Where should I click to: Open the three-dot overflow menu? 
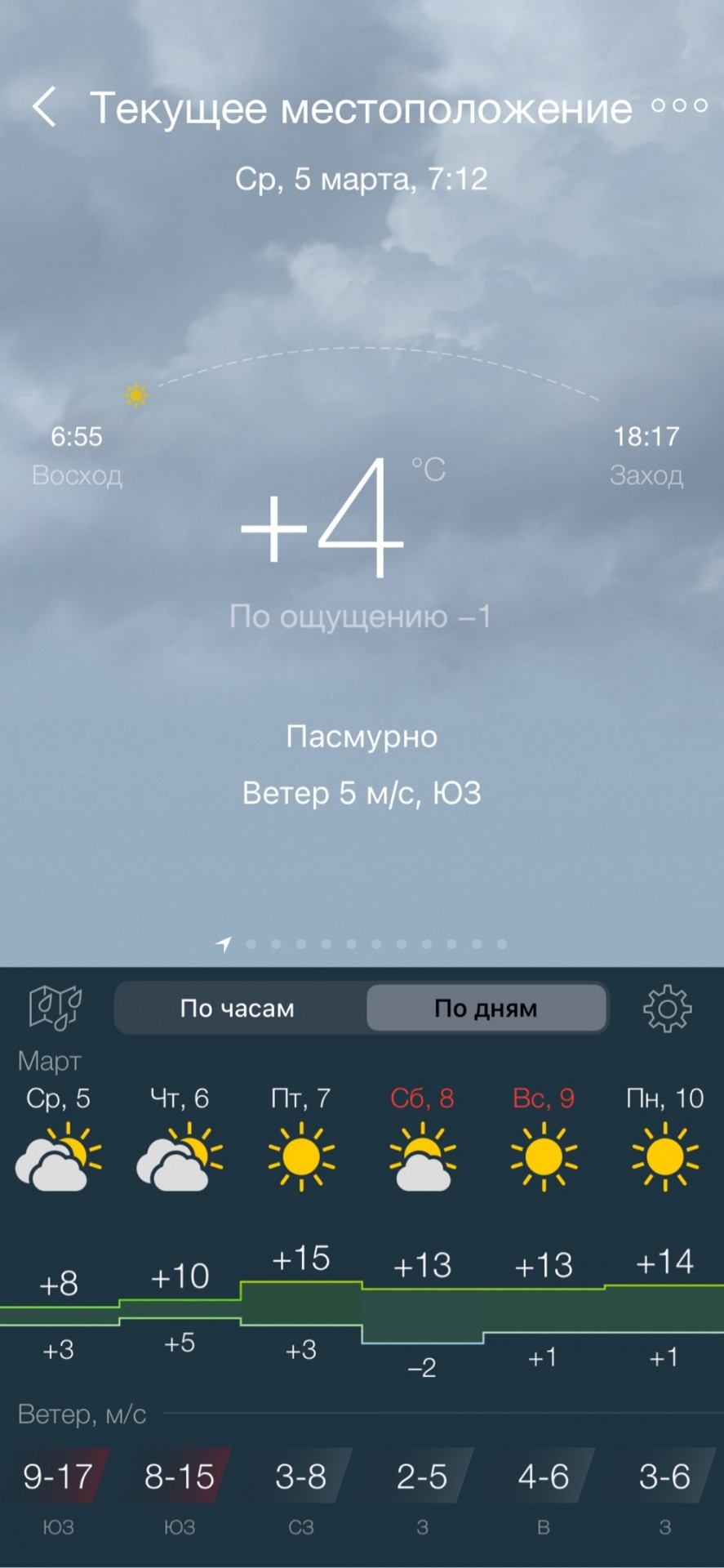click(x=679, y=105)
